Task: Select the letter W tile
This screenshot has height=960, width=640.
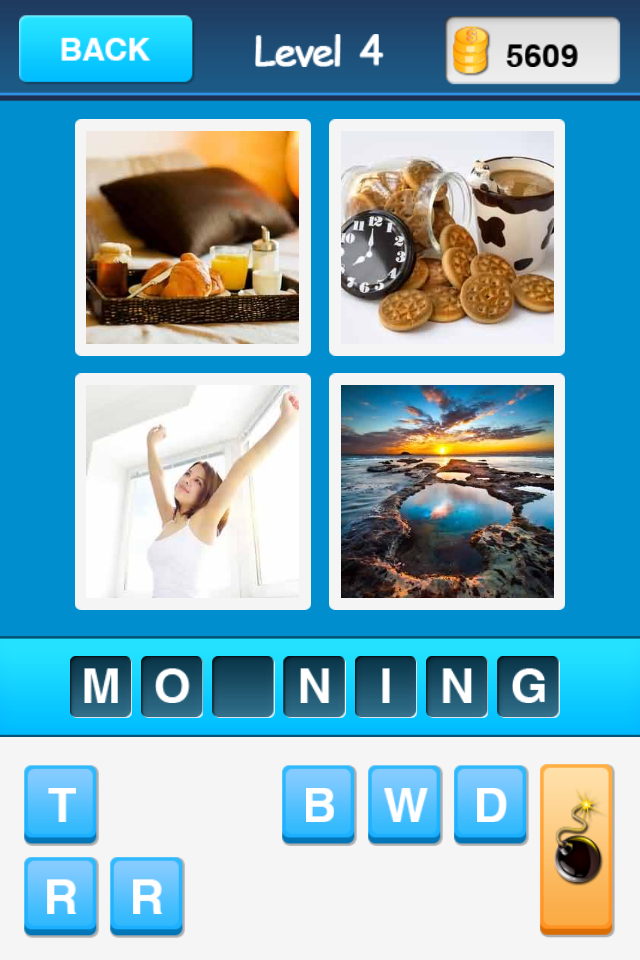Action: (x=405, y=803)
